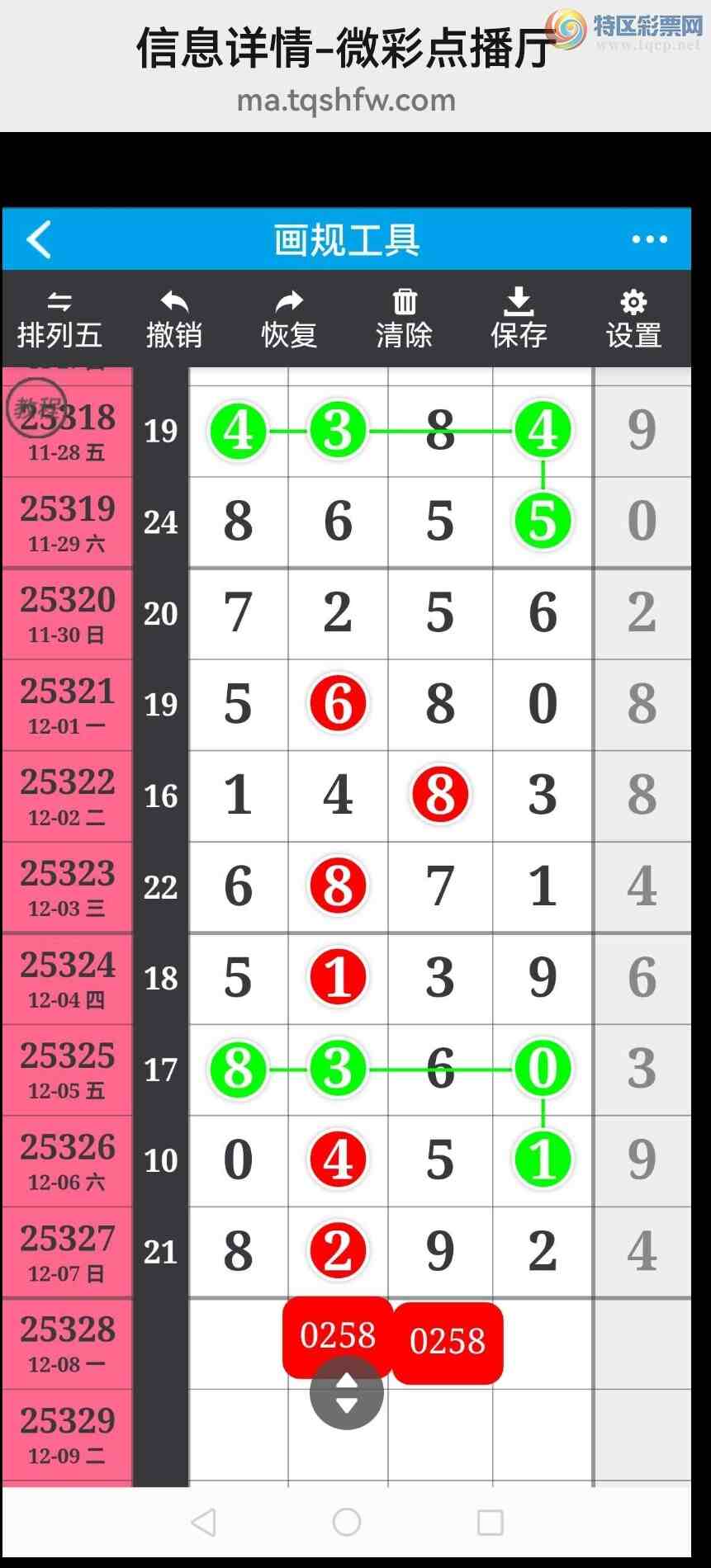Clear all marks with 清除
The image size is (711, 1568).
coord(404,320)
